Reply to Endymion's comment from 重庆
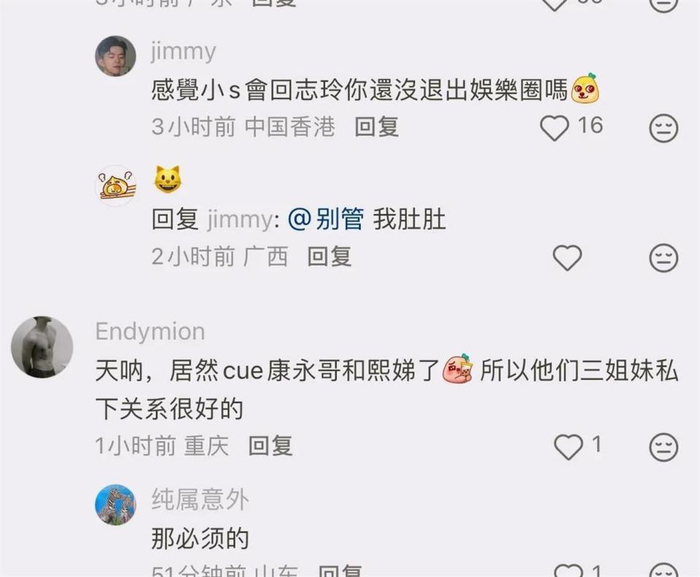 tap(270, 446)
